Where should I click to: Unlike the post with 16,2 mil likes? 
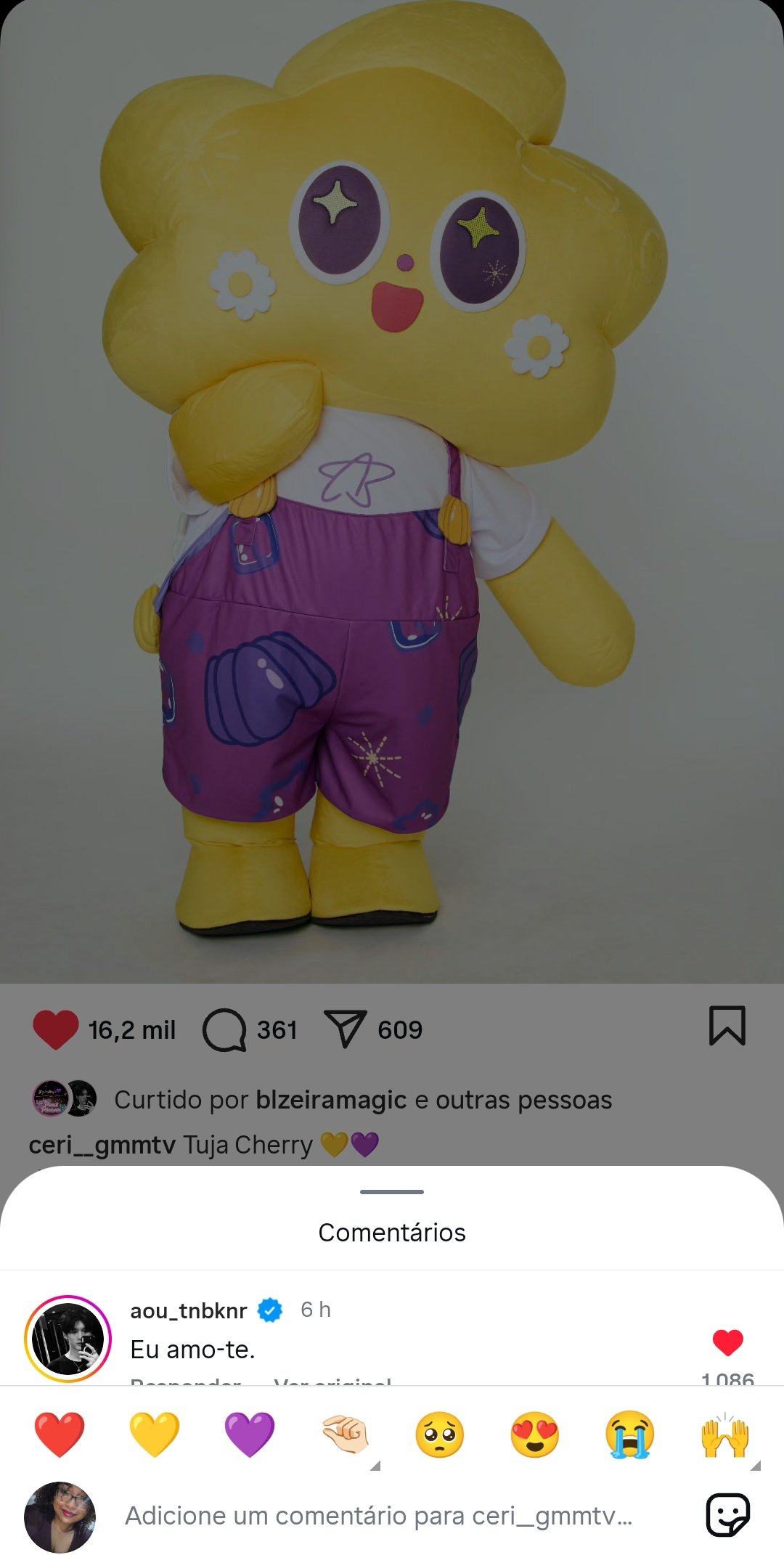[56, 1029]
